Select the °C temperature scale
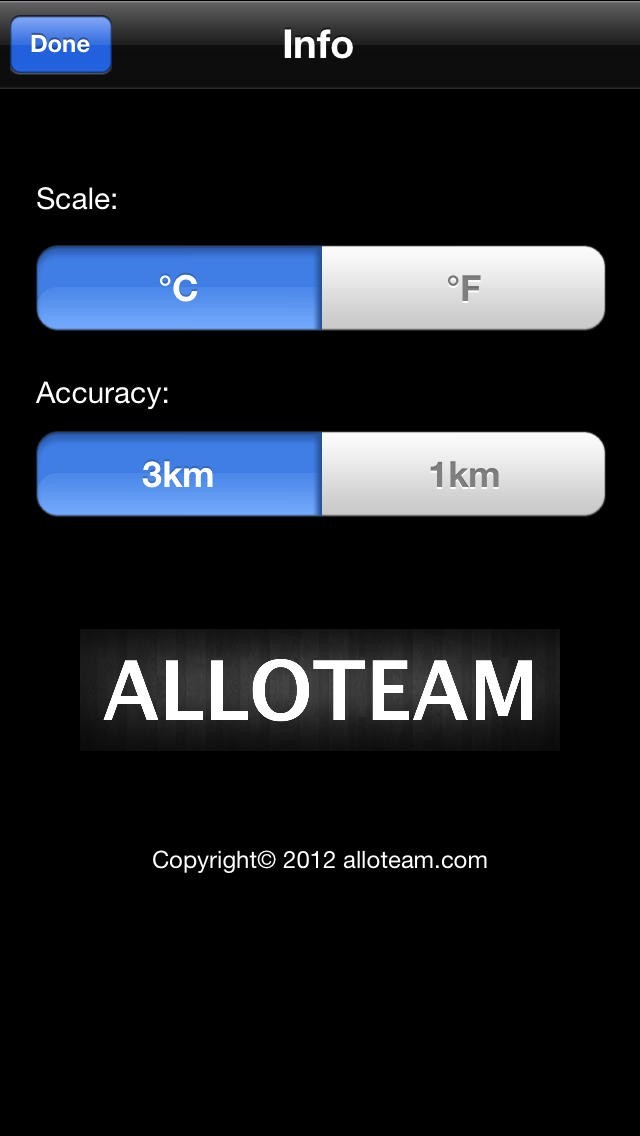This screenshot has height=1136, width=640. tap(179, 288)
